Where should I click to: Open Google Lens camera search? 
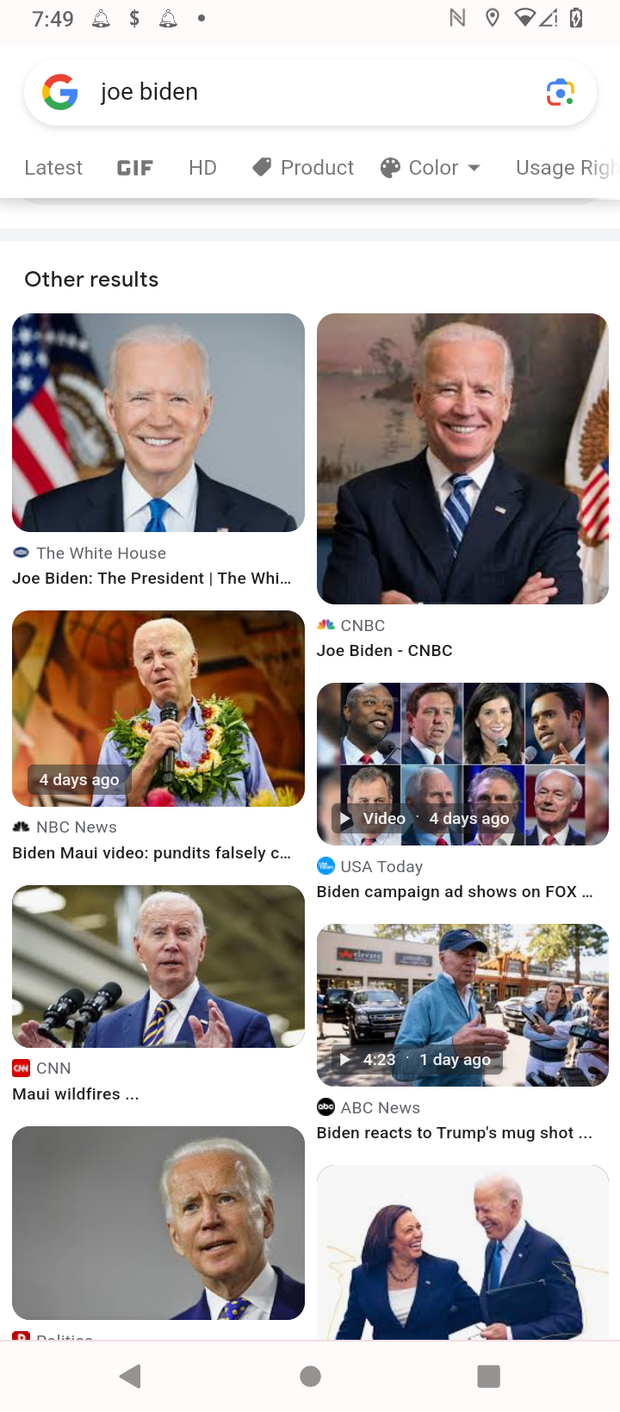point(560,92)
